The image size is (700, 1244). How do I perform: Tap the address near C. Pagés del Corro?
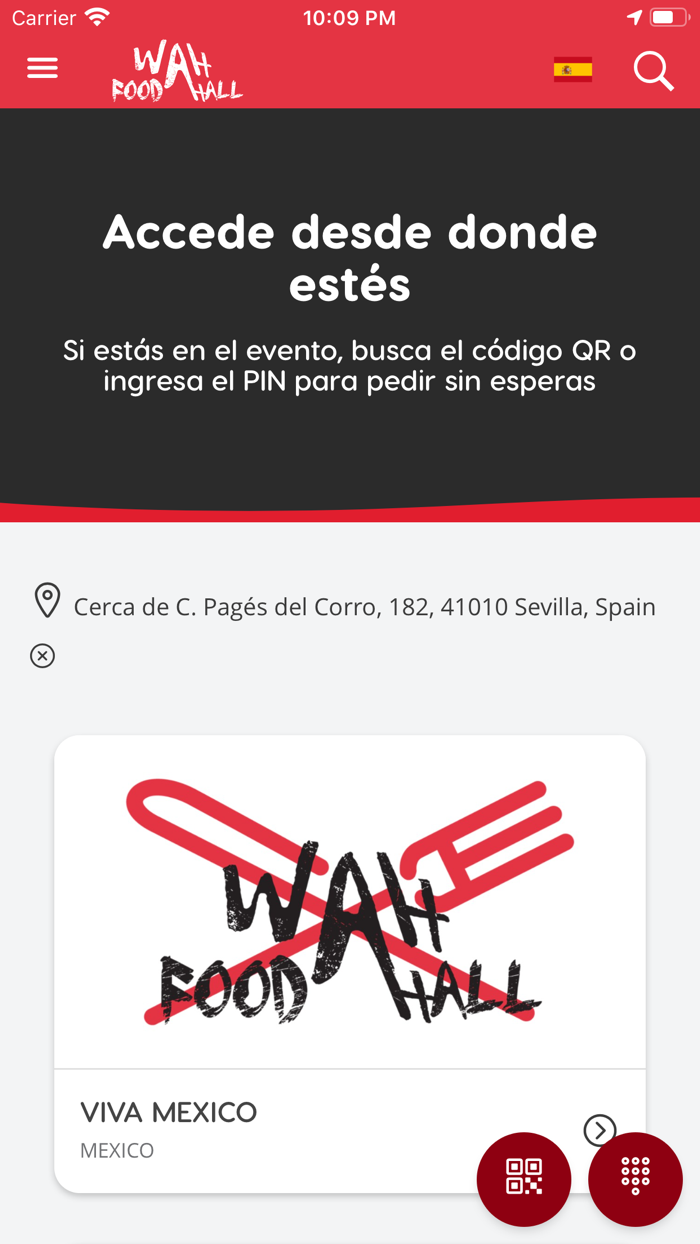point(365,607)
